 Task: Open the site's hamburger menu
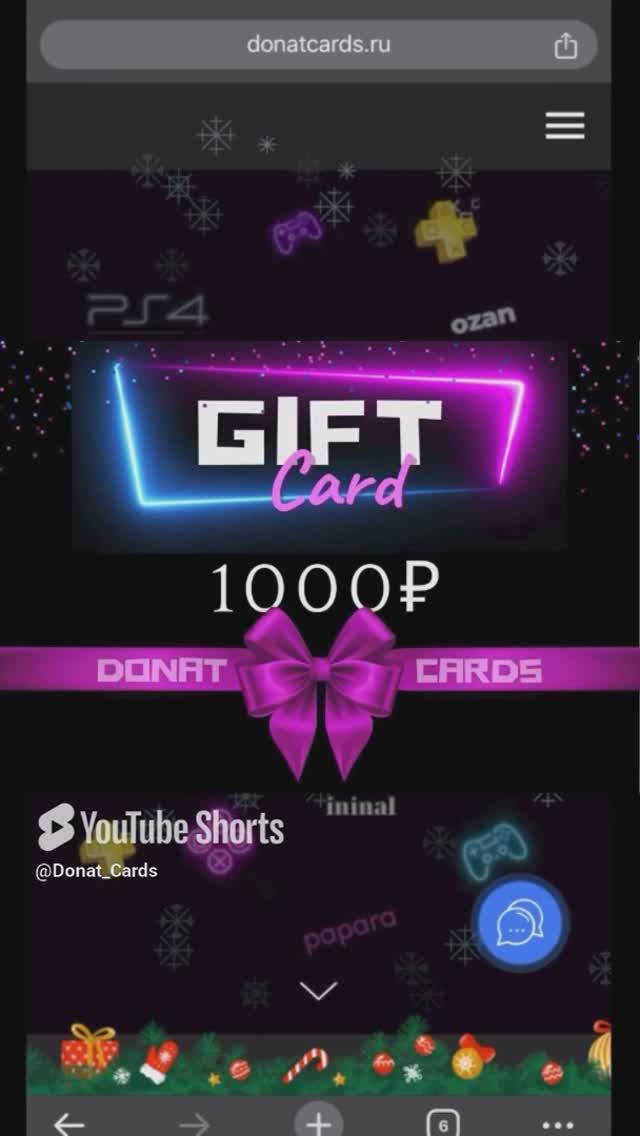(x=565, y=126)
